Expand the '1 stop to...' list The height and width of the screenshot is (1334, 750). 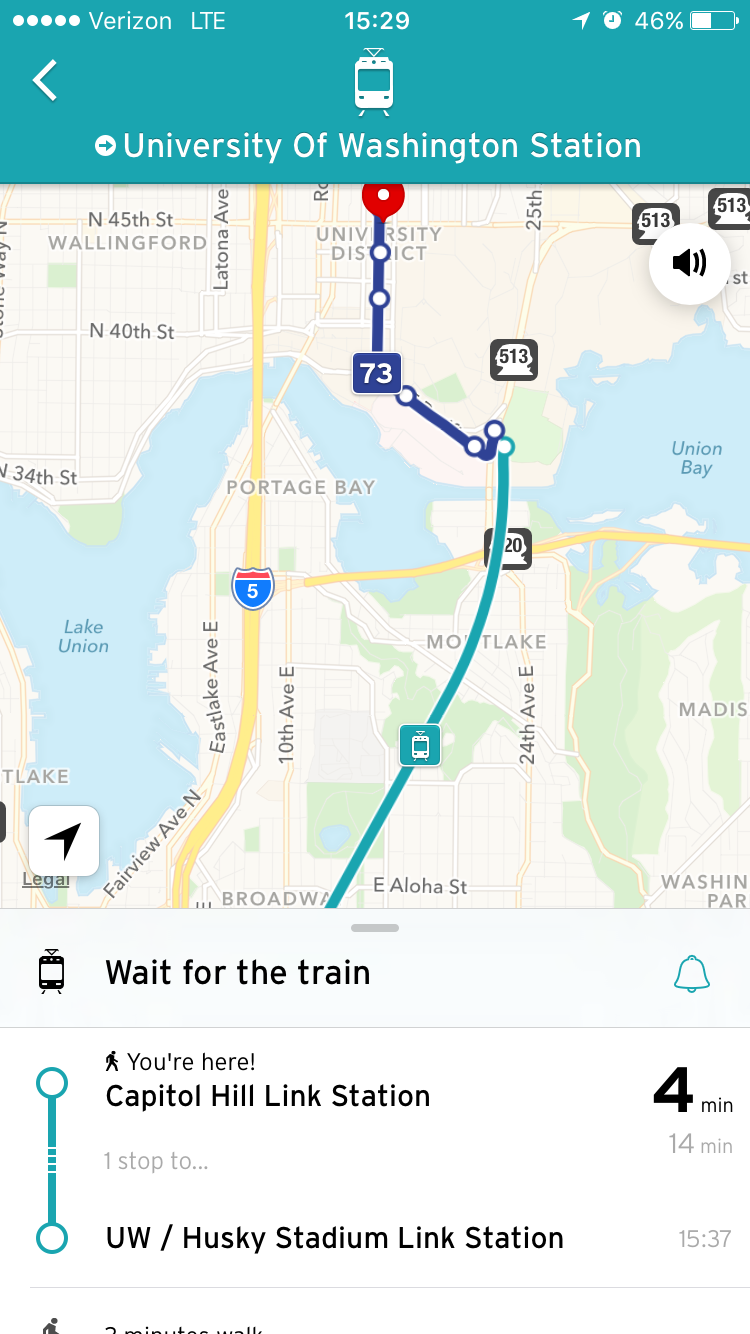[156, 1161]
